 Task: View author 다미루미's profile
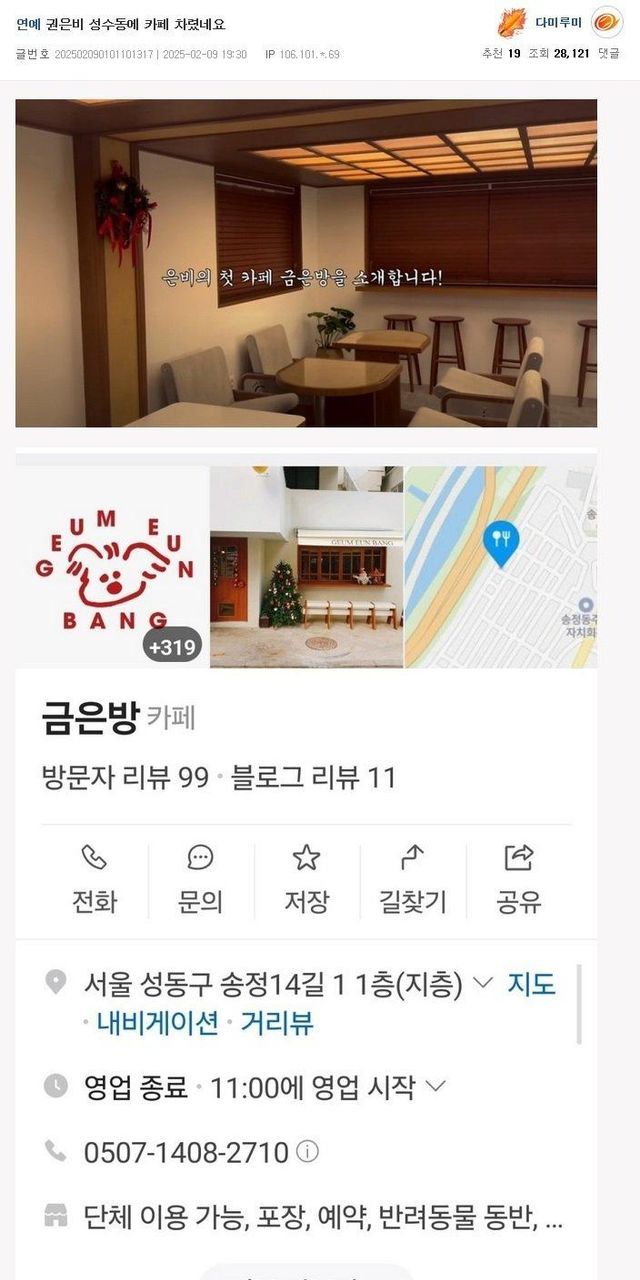[x=559, y=22]
